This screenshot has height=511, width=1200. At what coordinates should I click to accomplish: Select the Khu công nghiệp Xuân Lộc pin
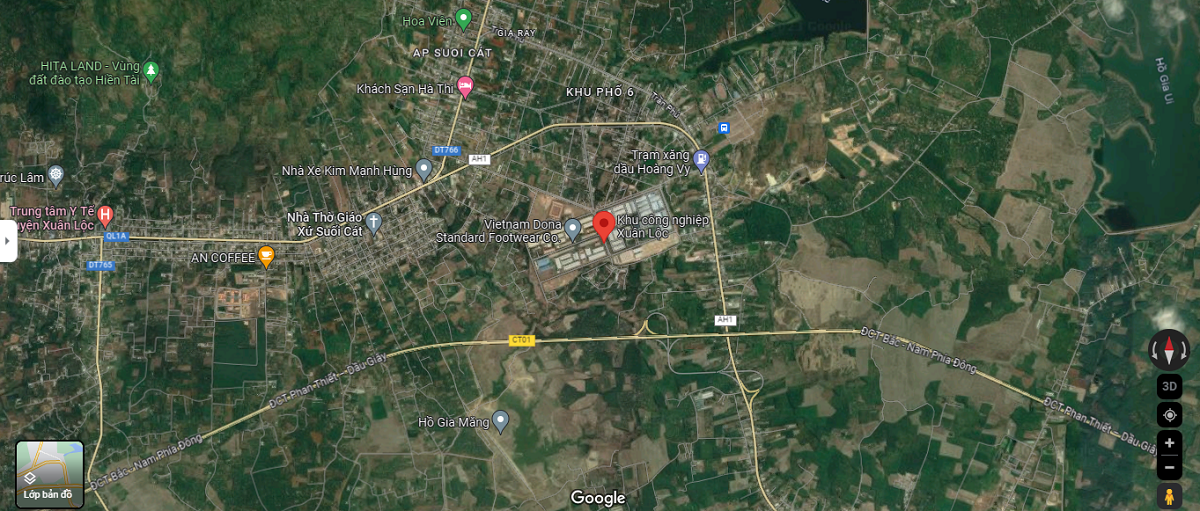pos(604,226)
